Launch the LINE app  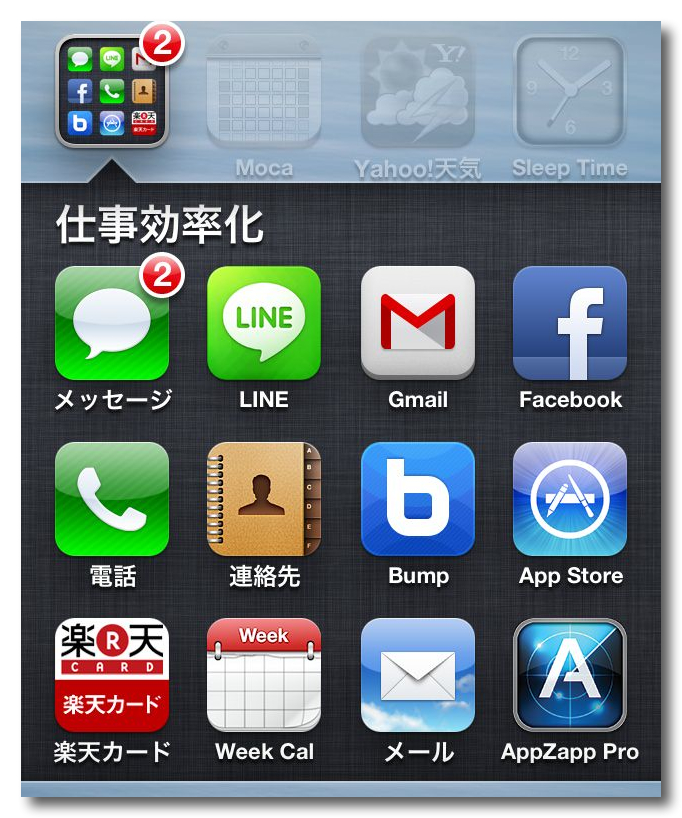(x=264, y=322)
